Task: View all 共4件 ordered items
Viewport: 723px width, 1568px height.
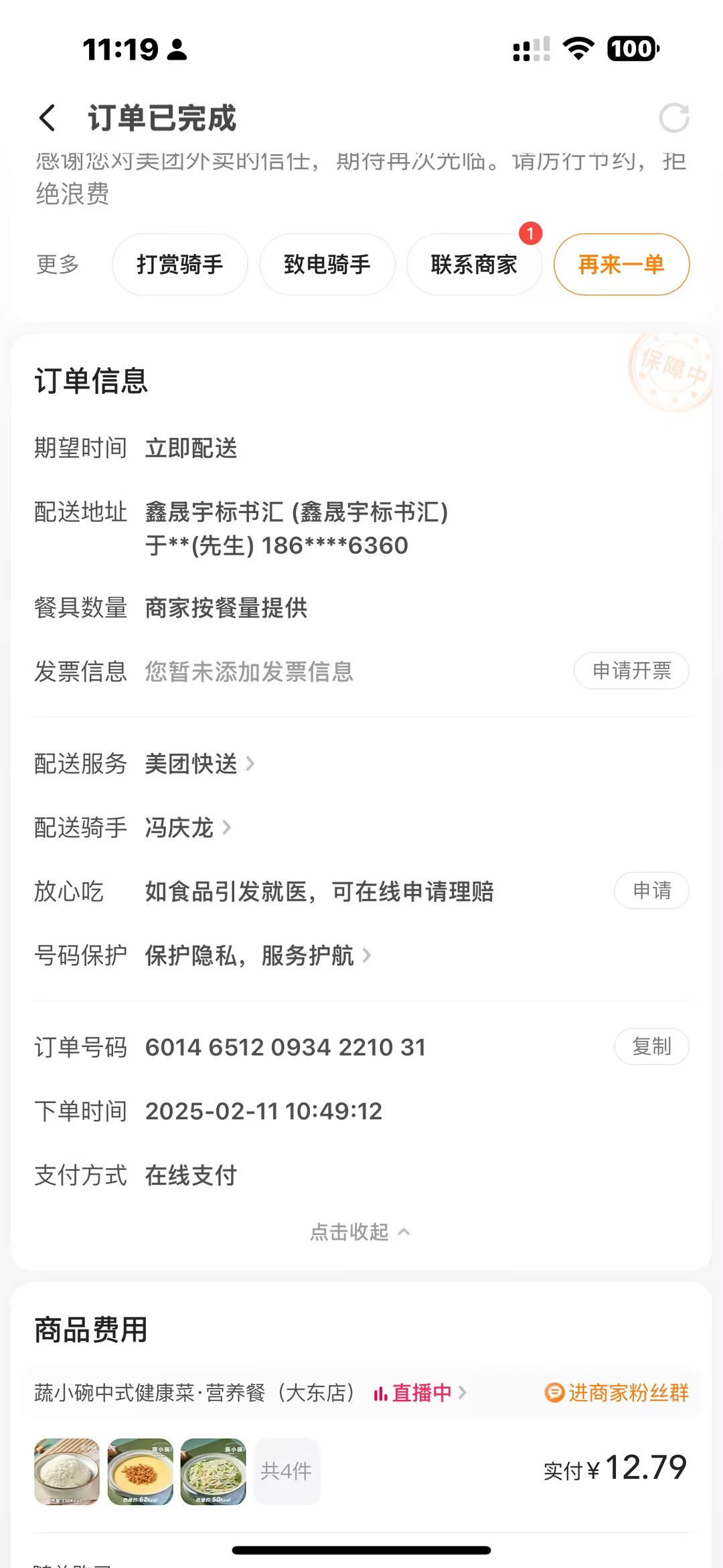Action: tap(287, 1472)
